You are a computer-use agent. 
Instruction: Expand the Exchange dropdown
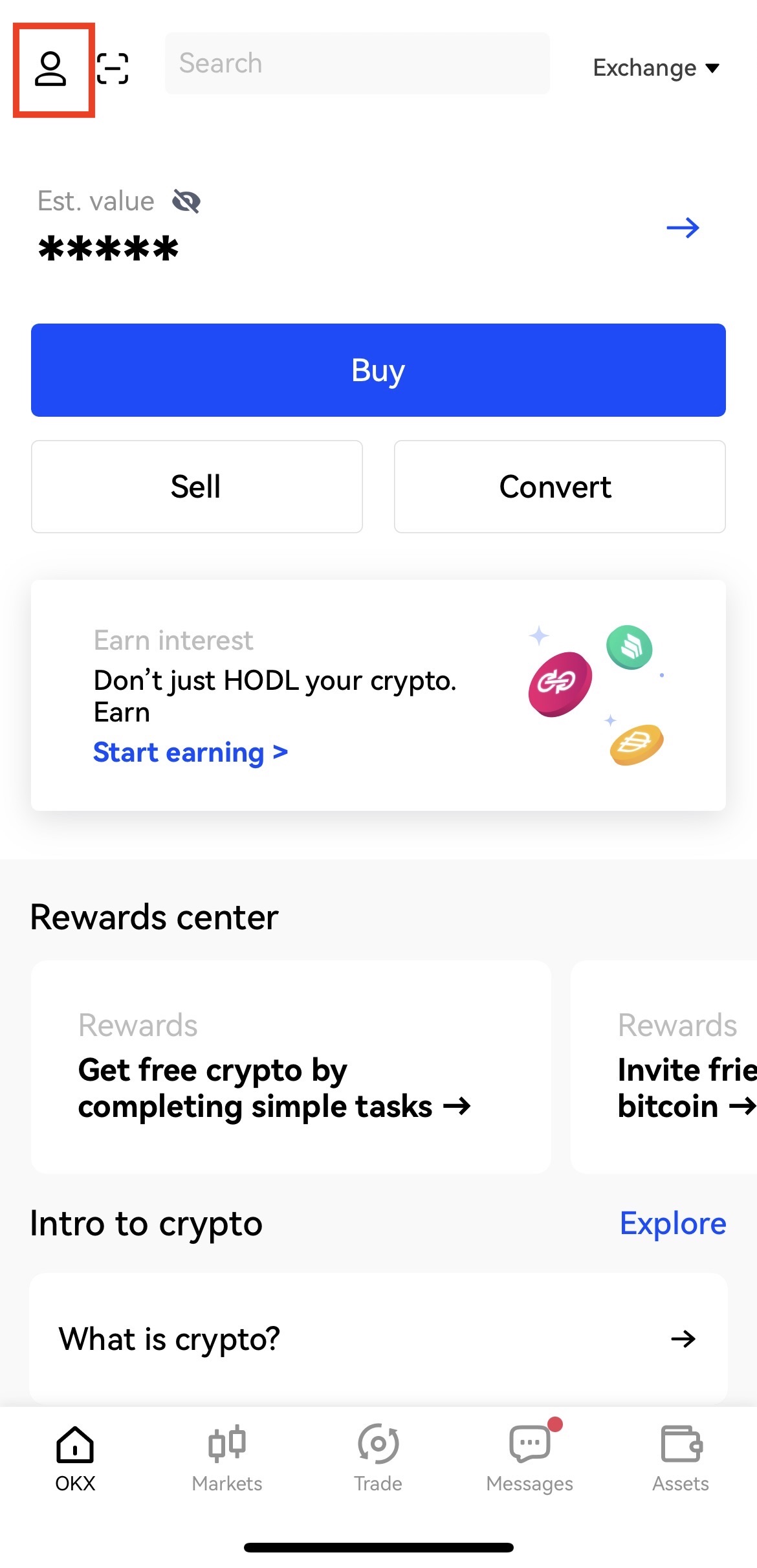[x=655, y=68]
